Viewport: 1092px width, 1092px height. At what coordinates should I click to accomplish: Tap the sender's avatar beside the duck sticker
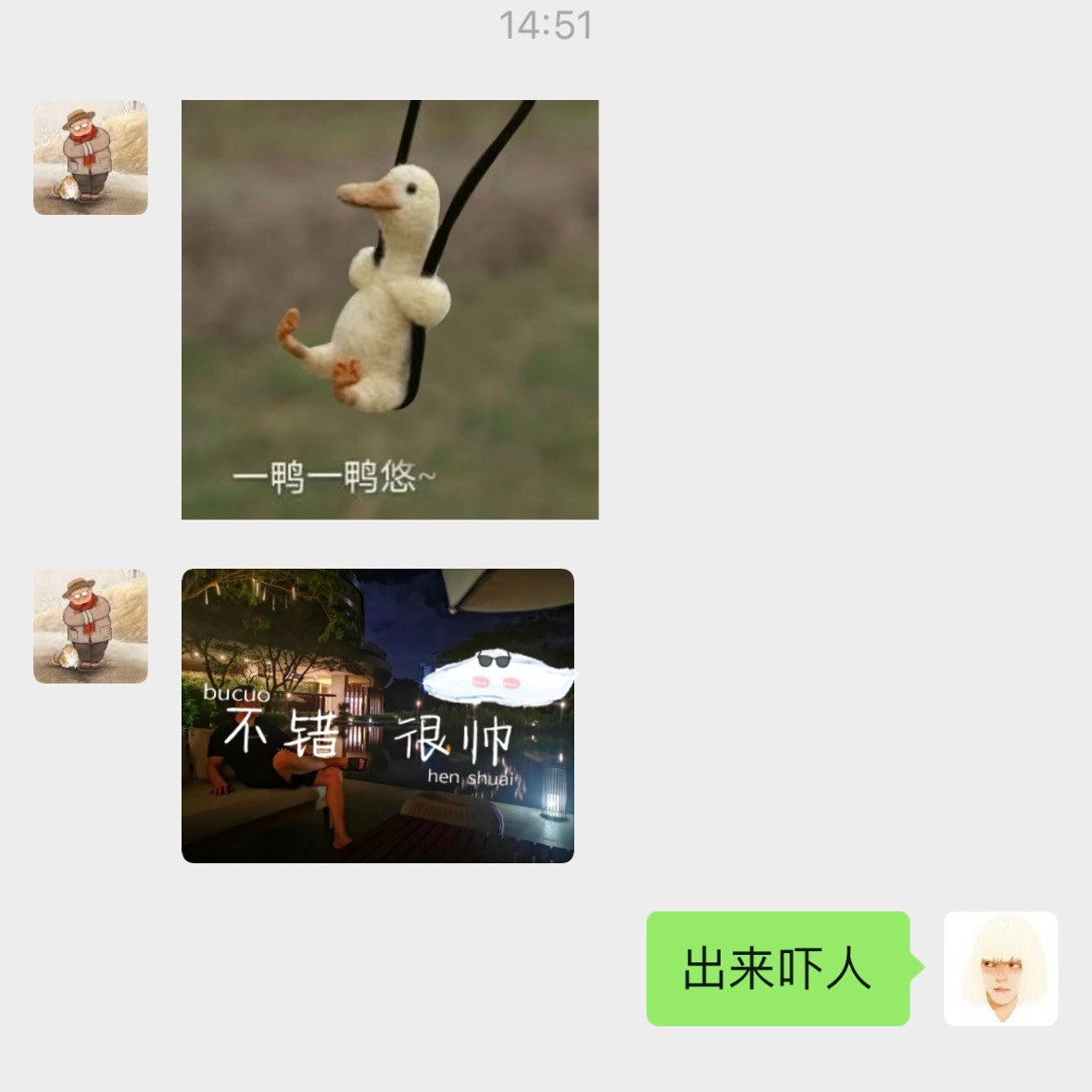click(91, 157)
